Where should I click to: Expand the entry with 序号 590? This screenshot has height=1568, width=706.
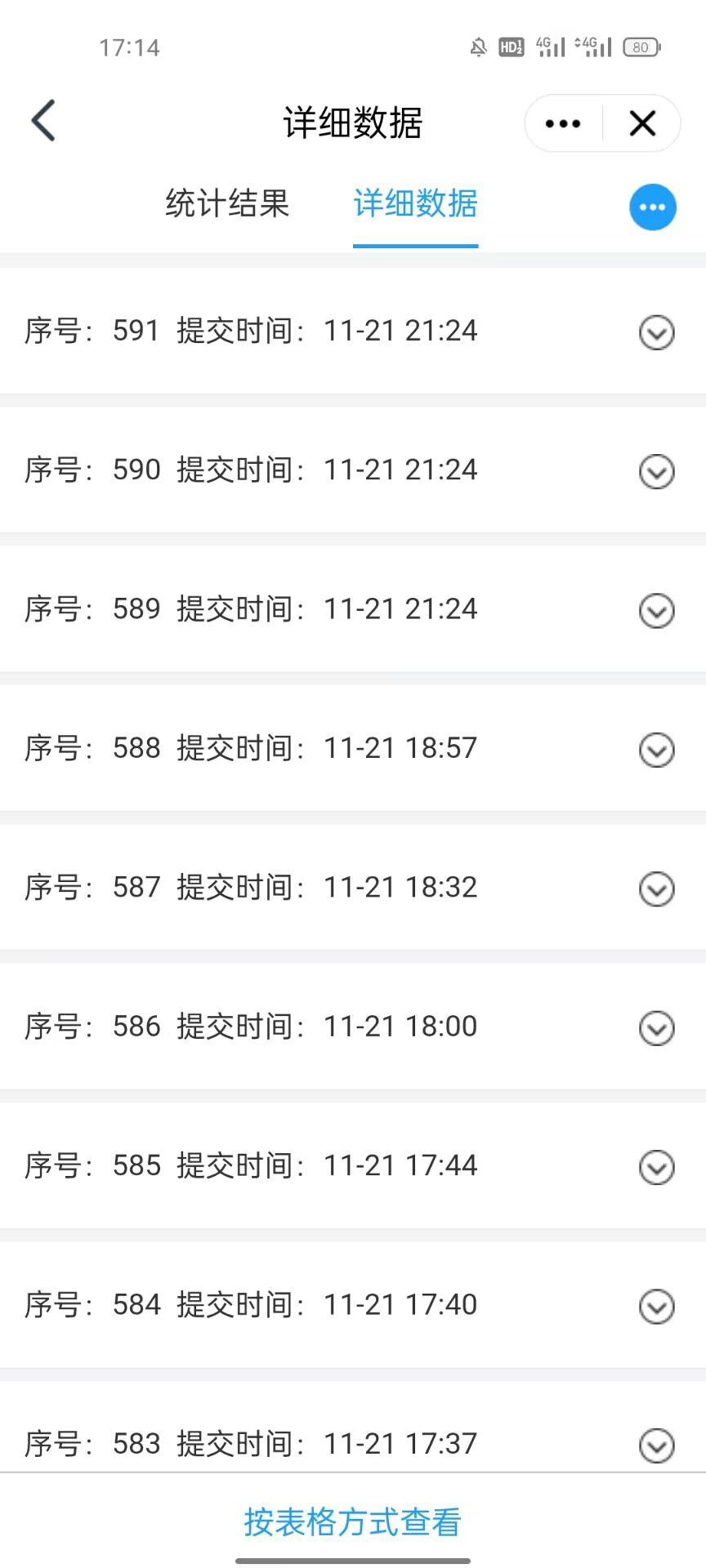[656, 471]
